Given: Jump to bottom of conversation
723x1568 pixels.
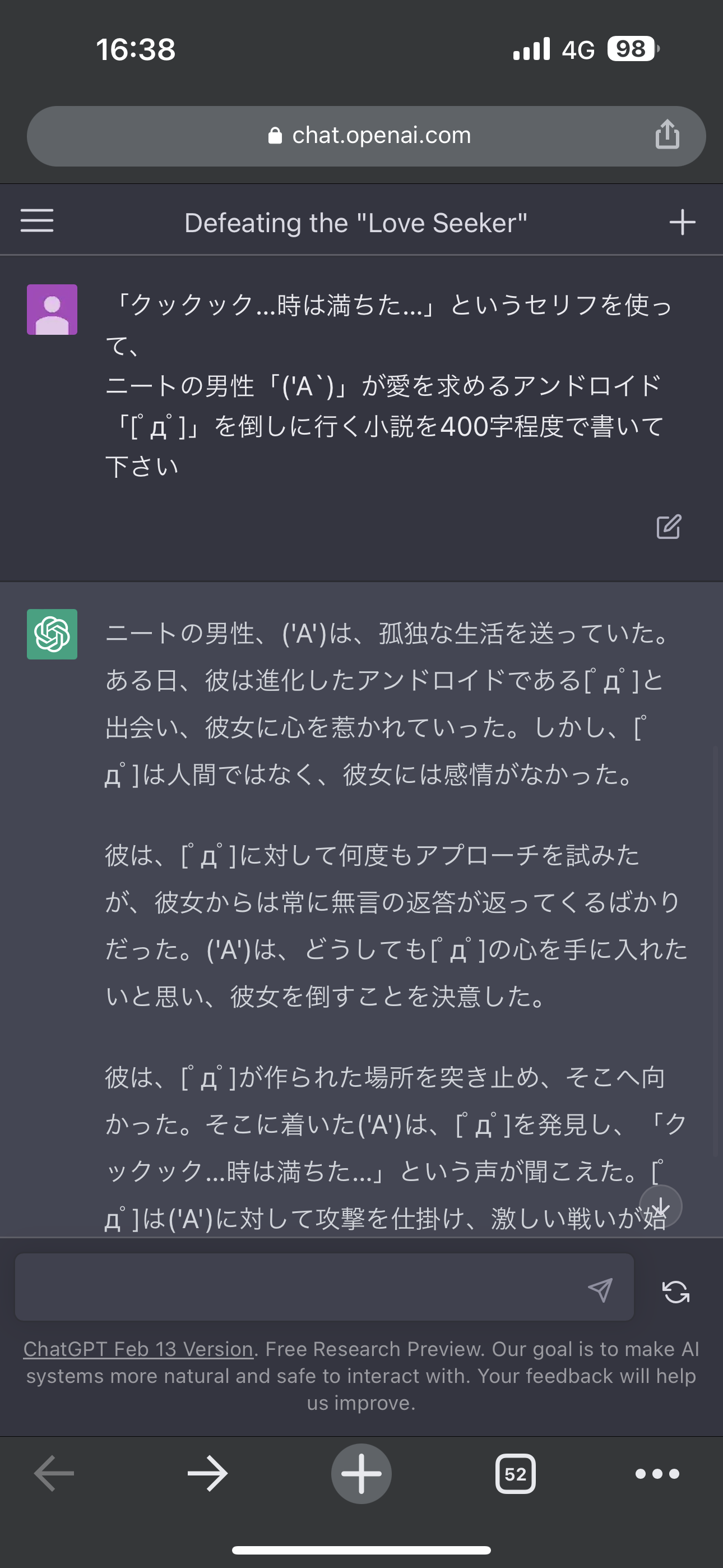Looking at the screenshot, I should [x=660, y=1206].
